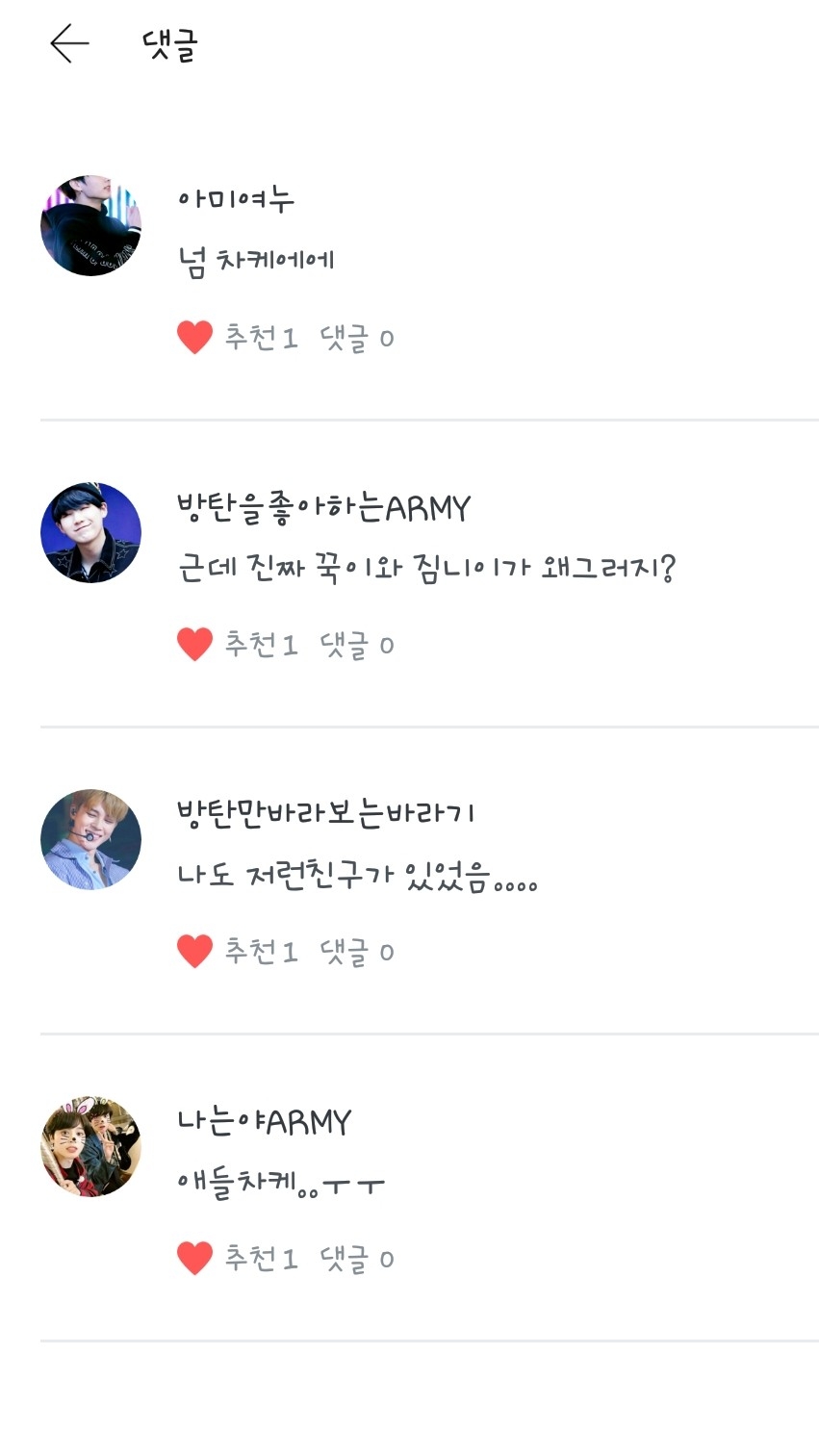Open 방탄만바라보는바라기's profile photo

[x=91, y=839]
